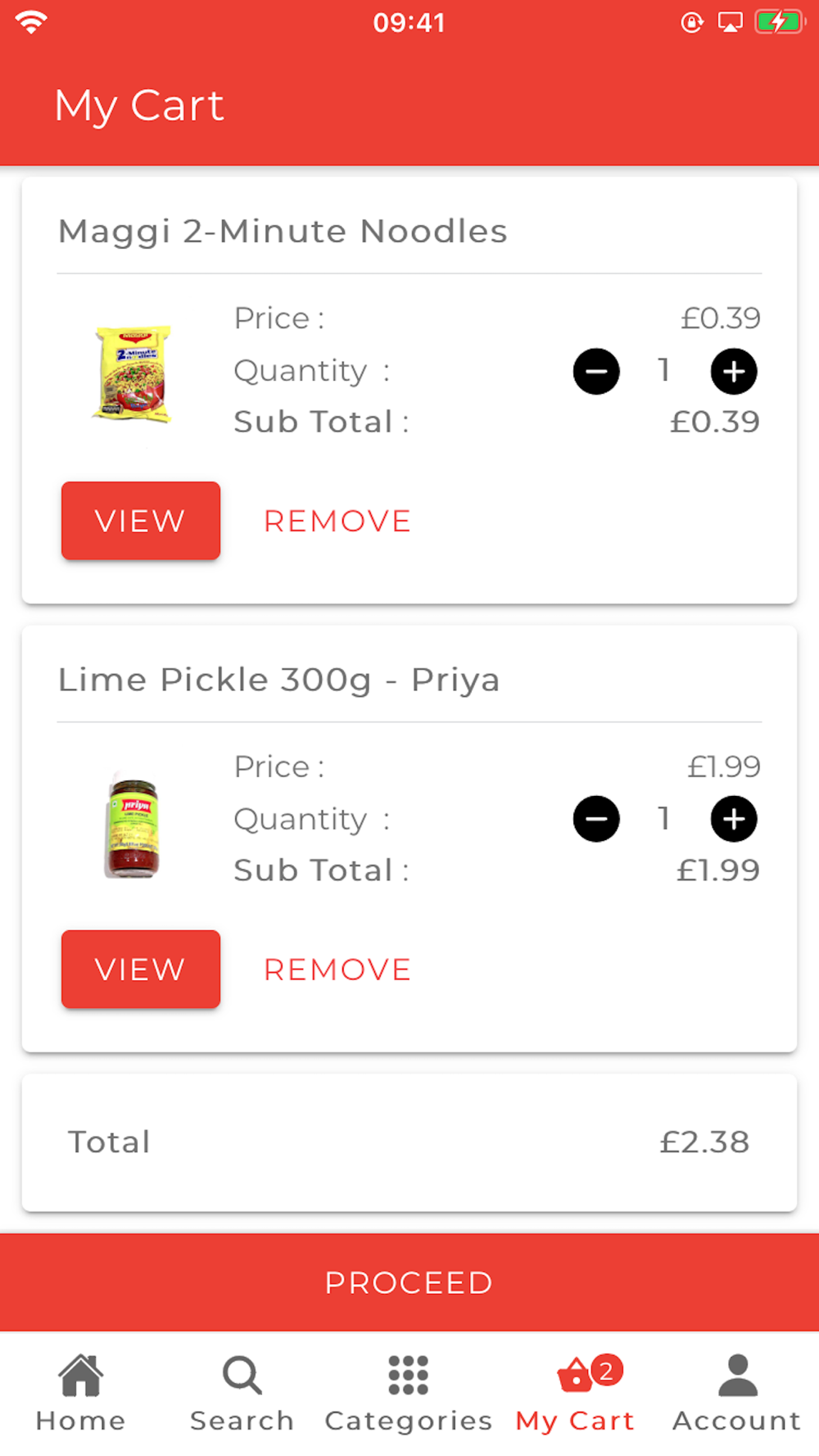Go to the Home tab
This screenshot has height=1456, width=819.
[x=81, y=1394]
